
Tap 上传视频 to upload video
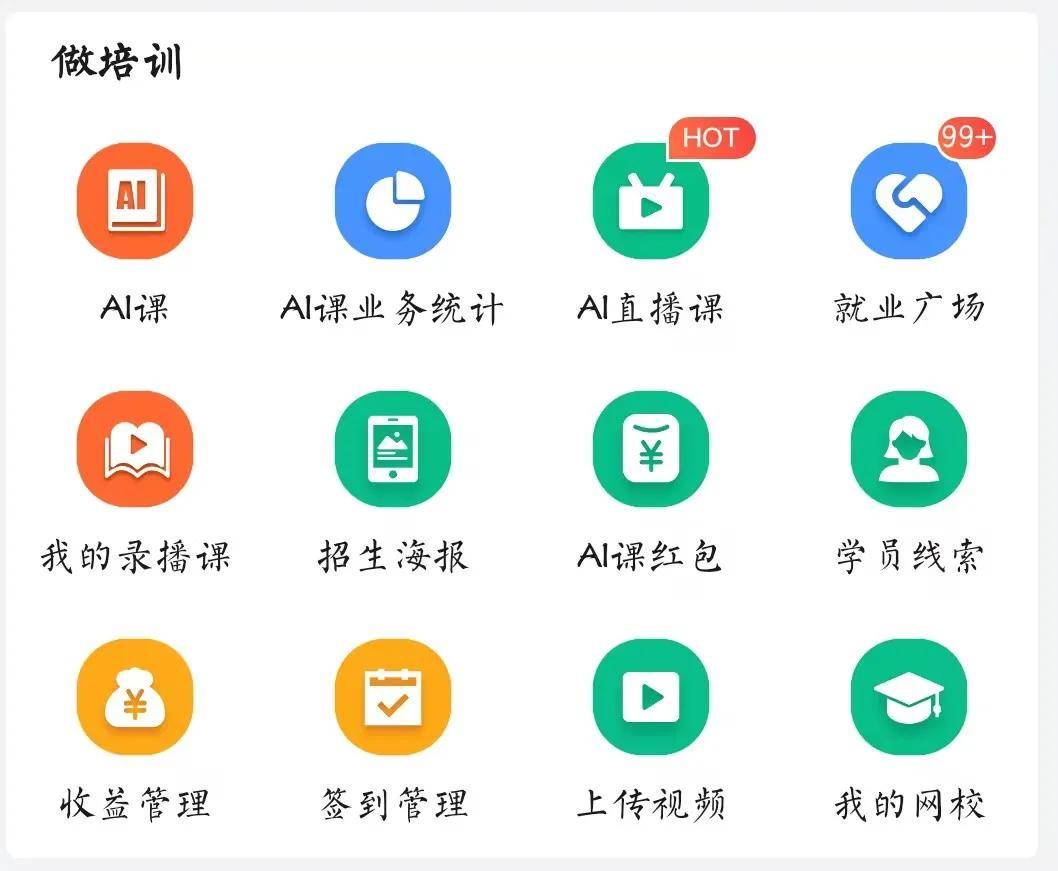click(x=651, y=697)
